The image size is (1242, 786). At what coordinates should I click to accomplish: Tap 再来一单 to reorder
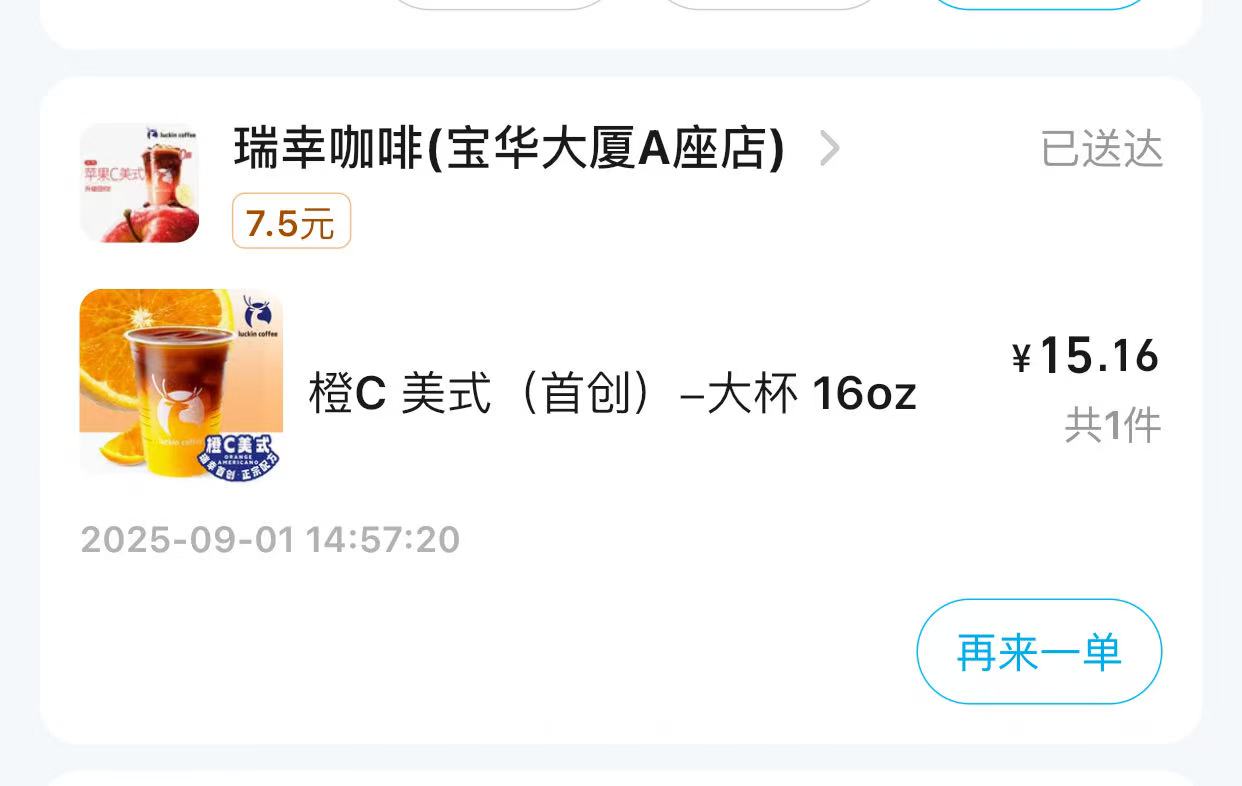point(1038,652)
